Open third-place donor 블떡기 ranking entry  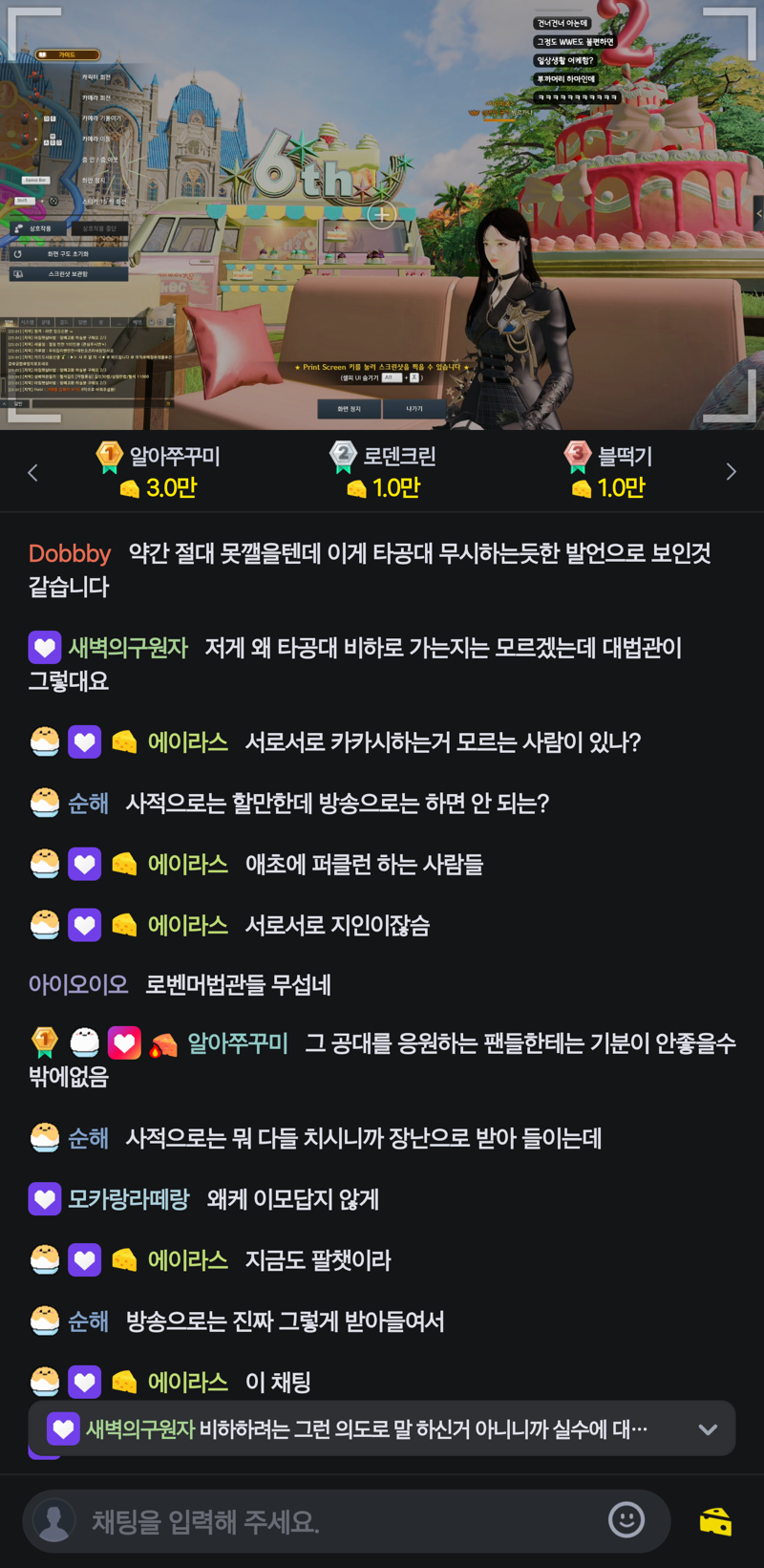(607, 471)
